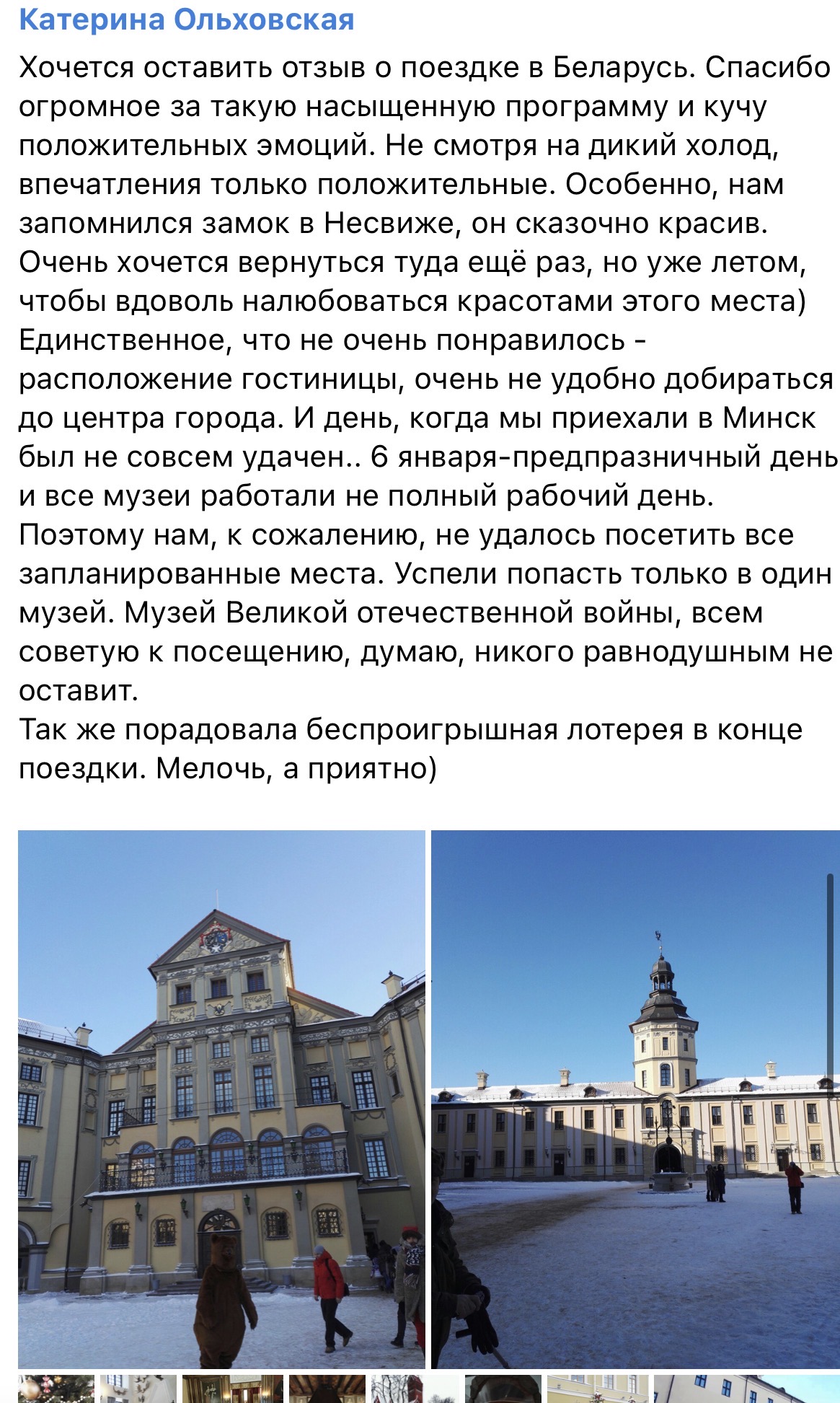Image resolution: width=840 pixels, height=1403 pixels.
Task: Open the photo of the castle facade
Action: (221, 1099)
